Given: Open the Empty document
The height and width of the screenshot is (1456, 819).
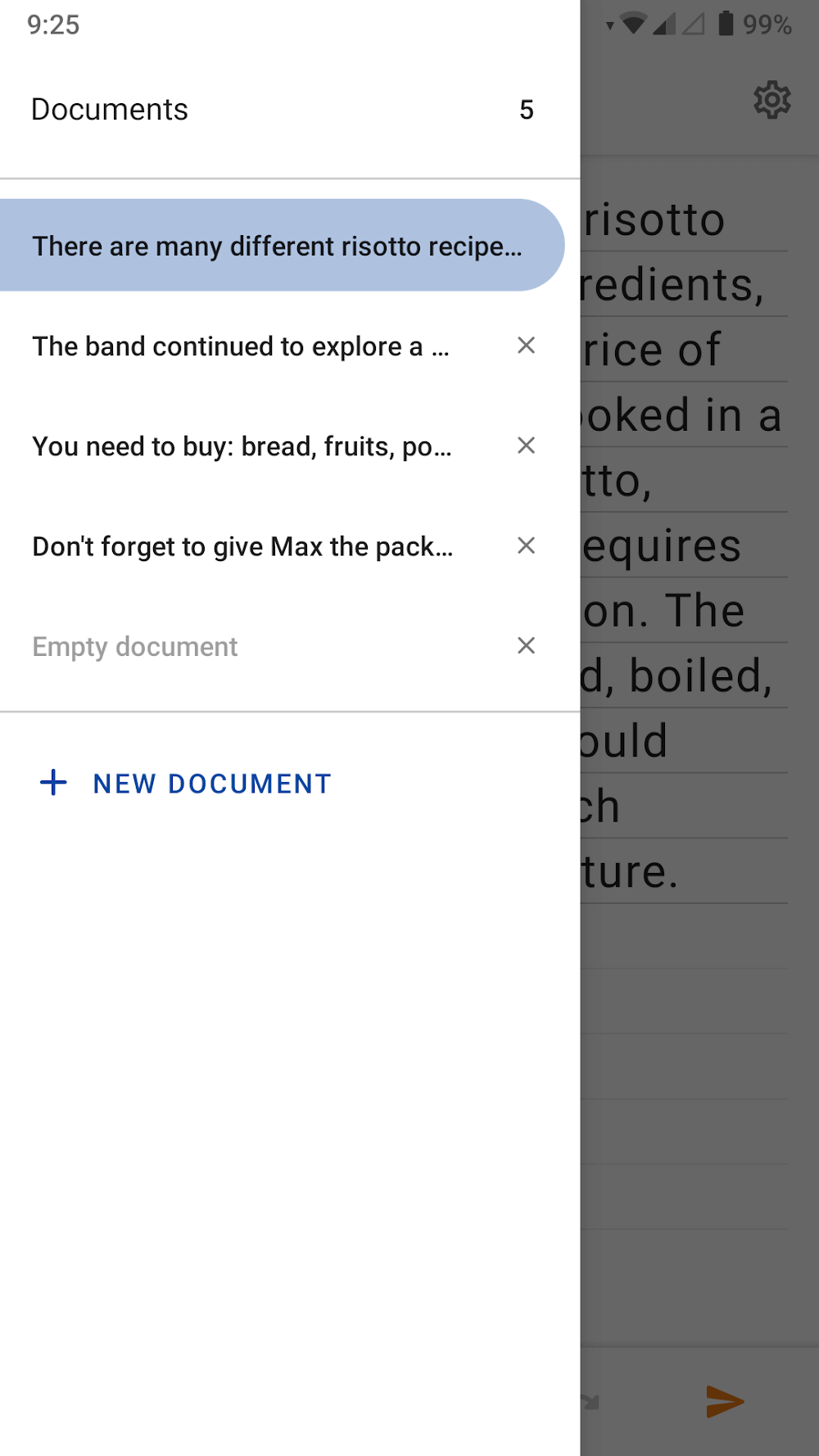Looking at the screenshot, I should click(135, 646).
